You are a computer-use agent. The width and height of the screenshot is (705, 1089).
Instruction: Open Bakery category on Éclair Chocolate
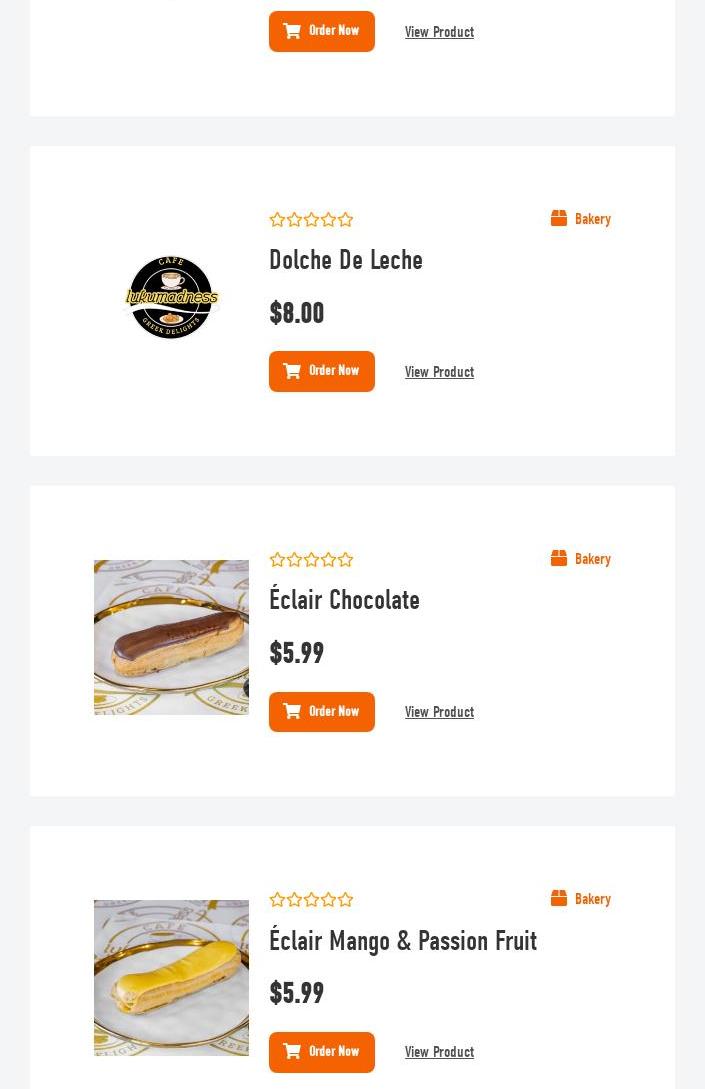[591, 559]
